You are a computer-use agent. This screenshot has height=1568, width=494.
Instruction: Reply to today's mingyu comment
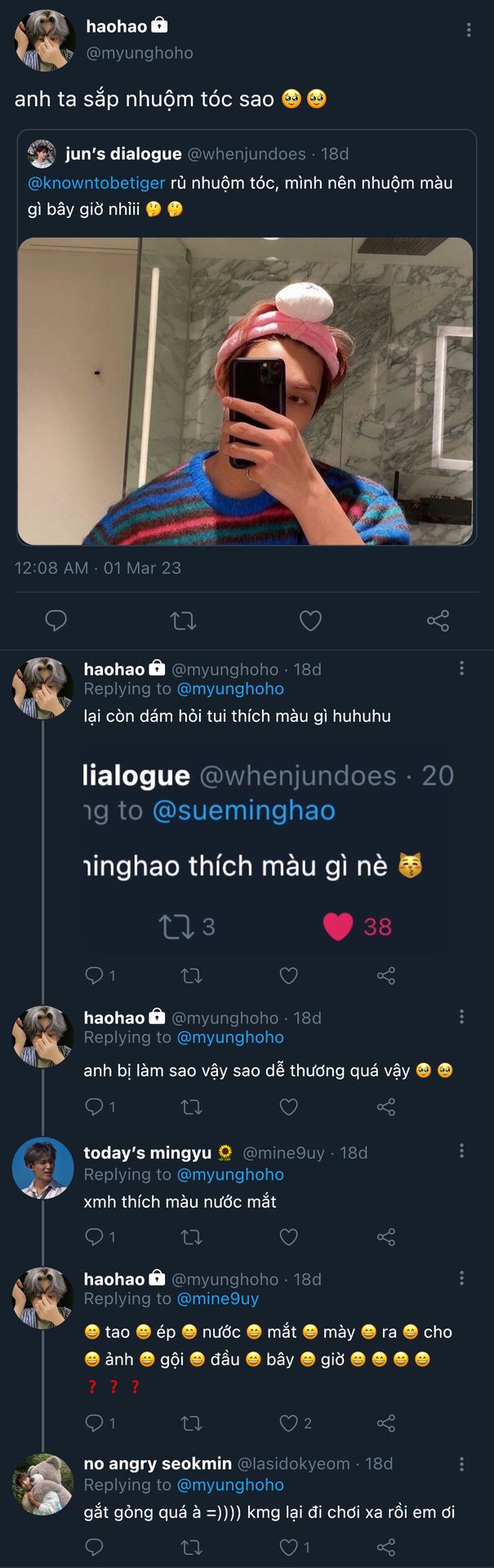95,1236
